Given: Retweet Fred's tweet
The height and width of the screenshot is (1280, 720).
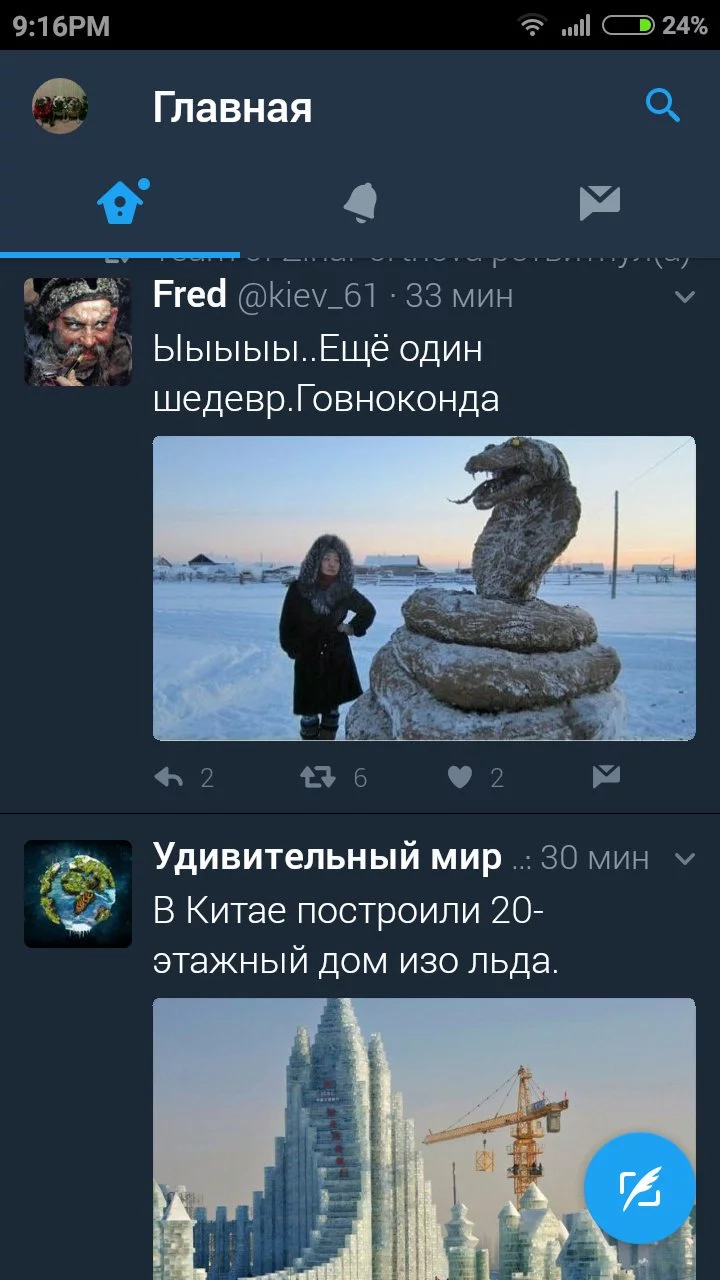Looking at the screenshot, I should pos(318,777).
